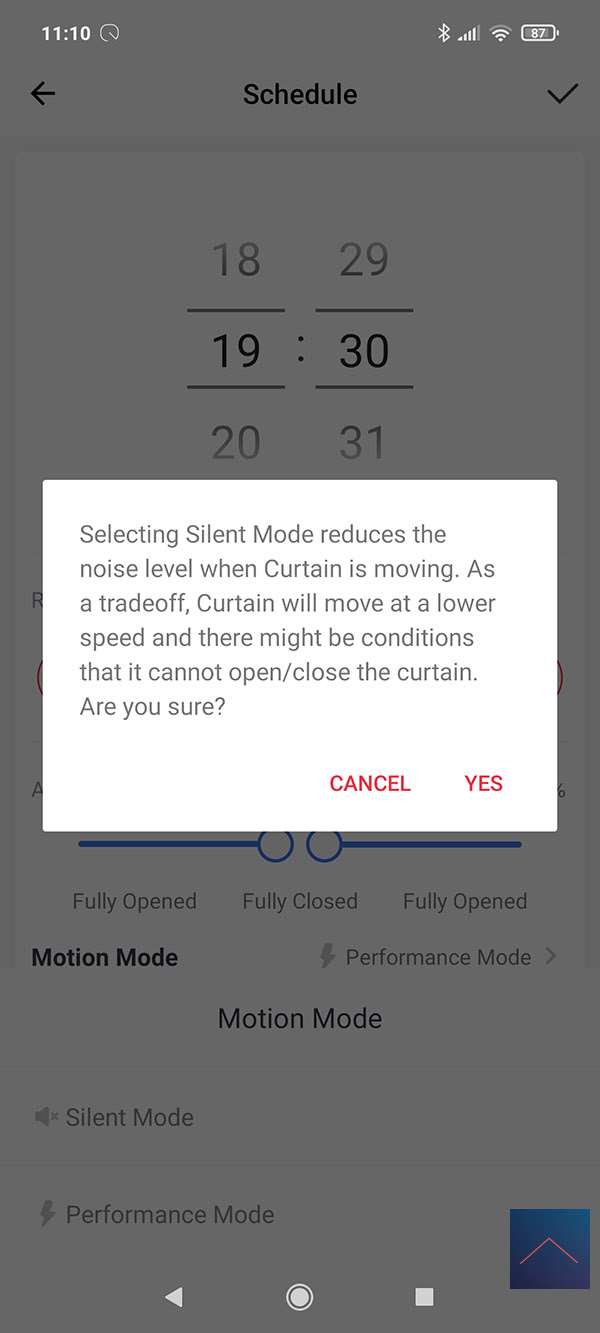Select Silent Mode option
Screen dimensions: 600x1333
click(130, 1117)
